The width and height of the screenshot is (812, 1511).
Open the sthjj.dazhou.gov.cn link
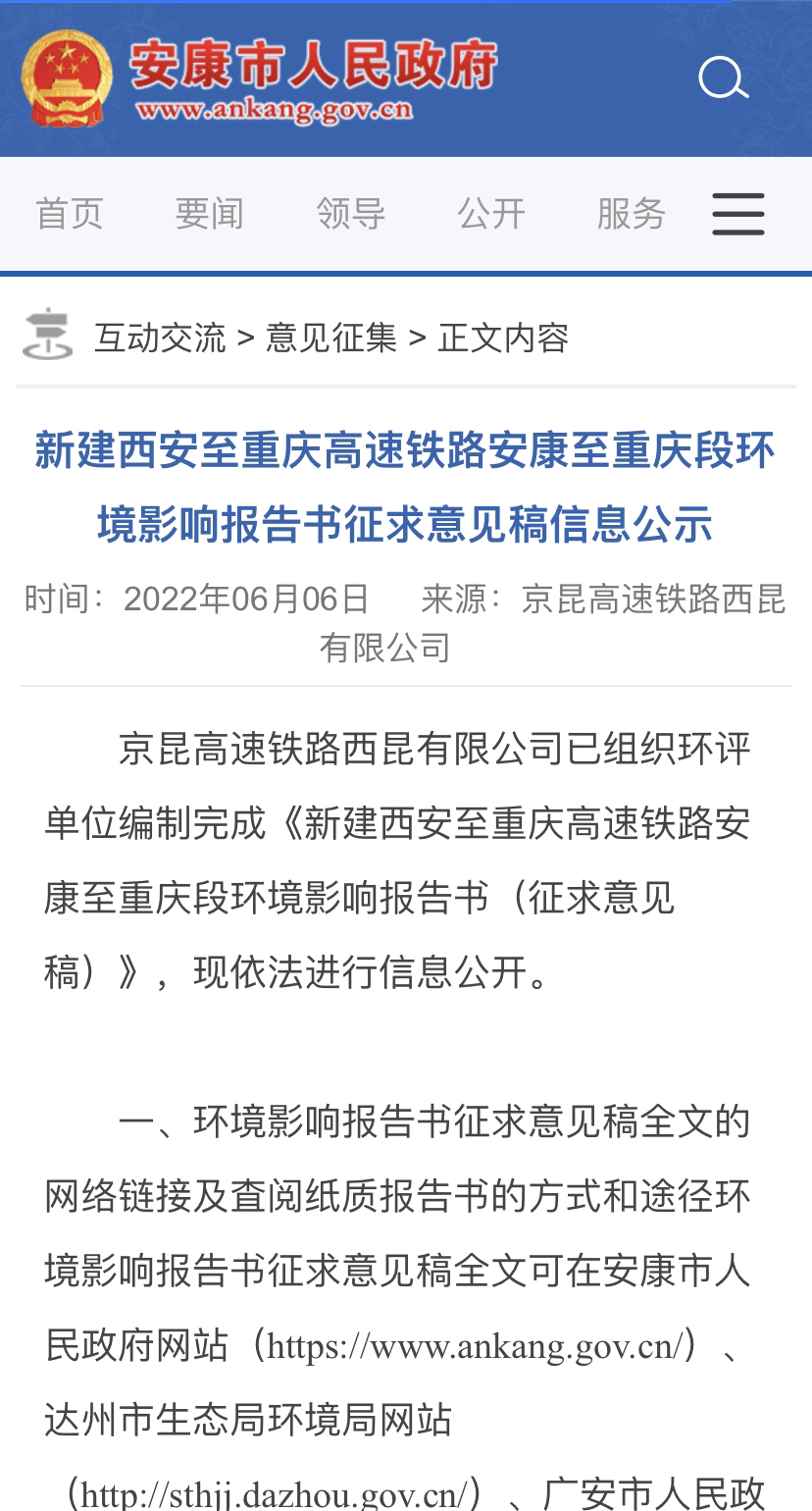[x=275, y=1494]
